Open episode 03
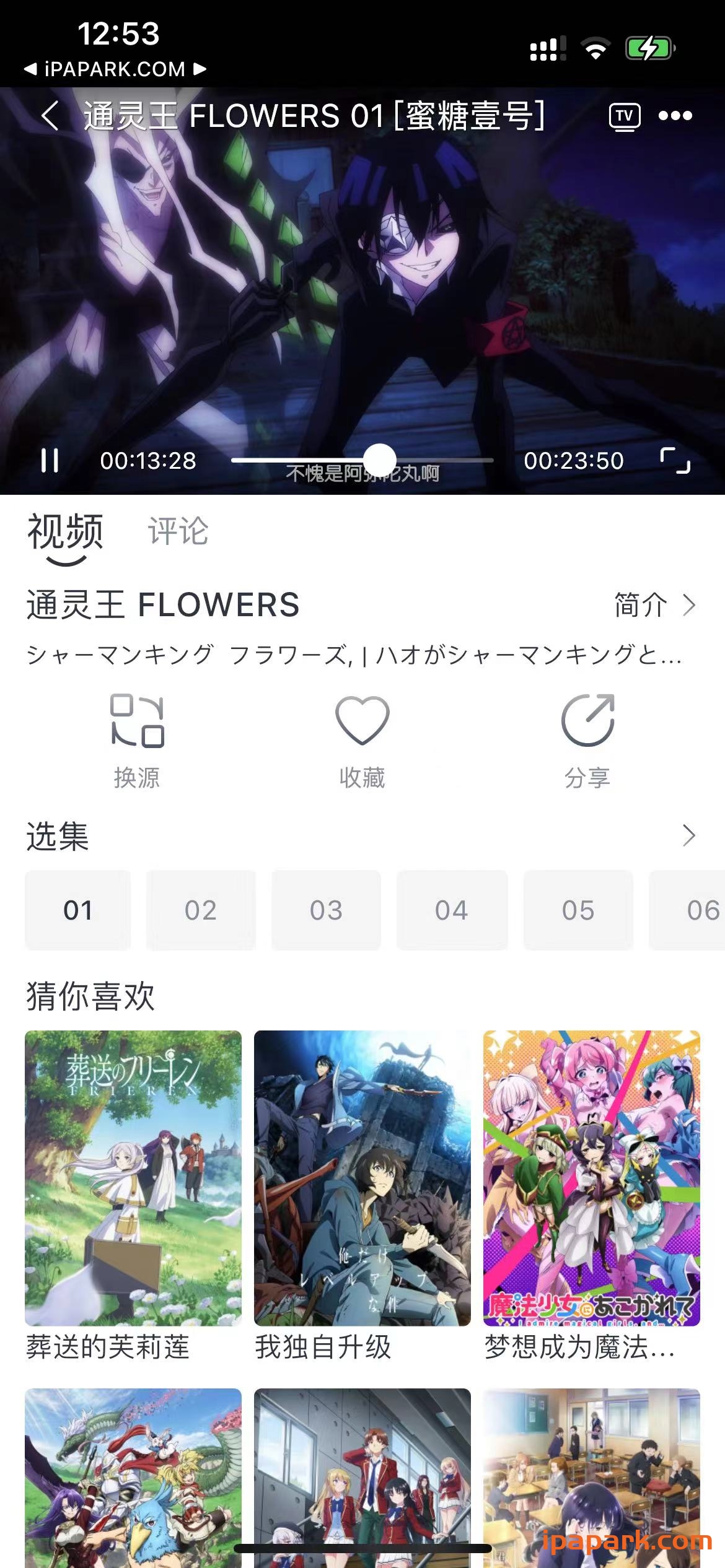The image size is (725, 1568). point(327,910)
